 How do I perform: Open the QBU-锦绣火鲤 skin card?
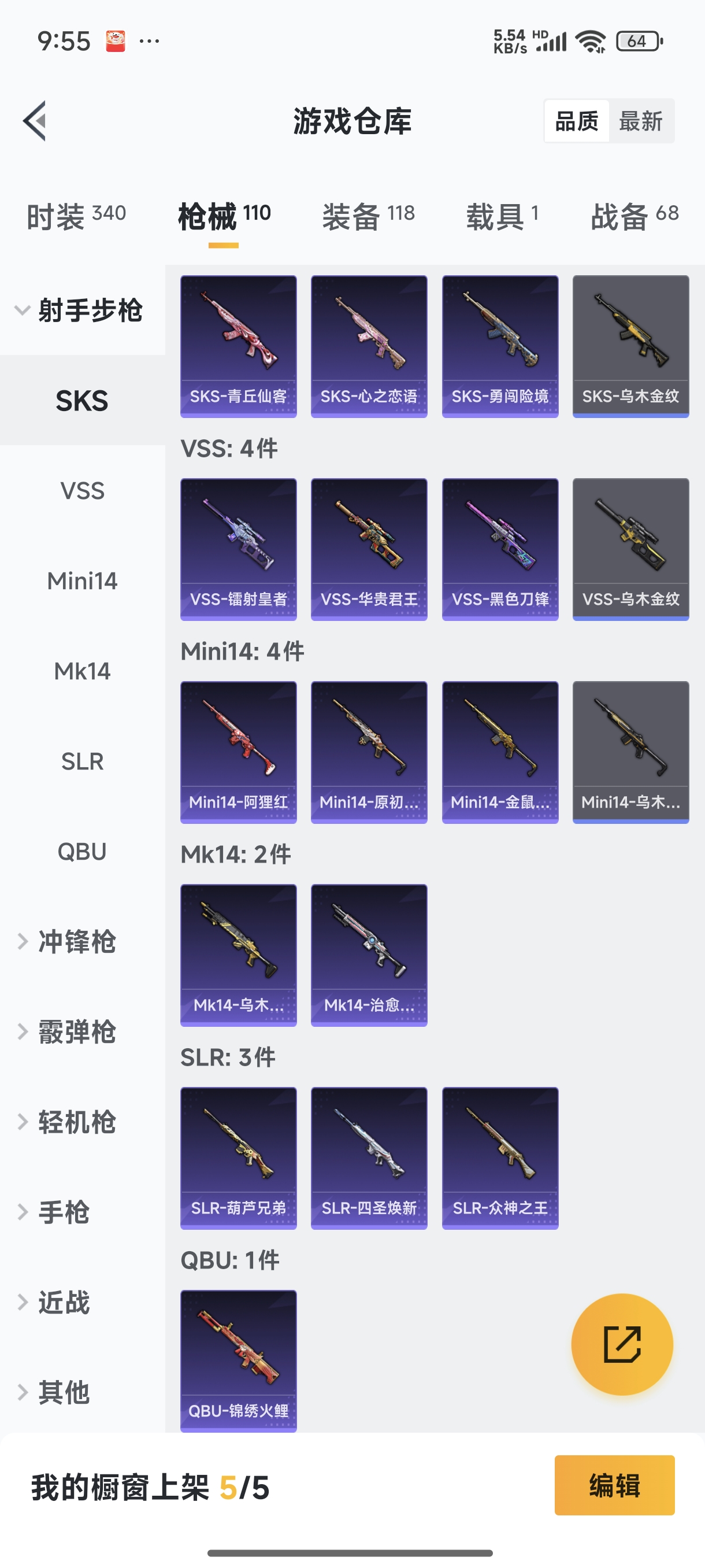click(x=239, y=1360)
